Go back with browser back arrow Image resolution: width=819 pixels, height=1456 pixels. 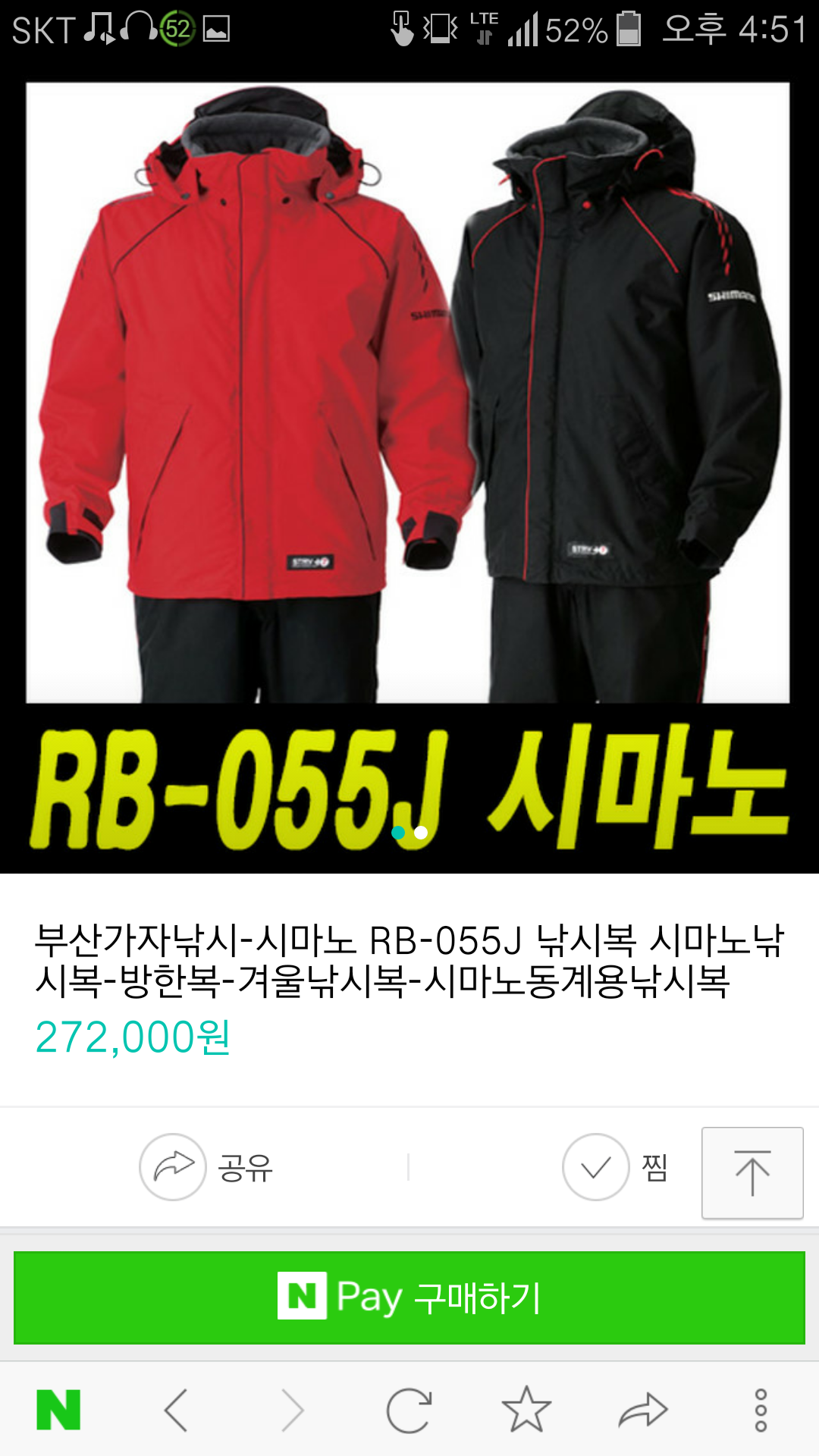coord(176,1410)
